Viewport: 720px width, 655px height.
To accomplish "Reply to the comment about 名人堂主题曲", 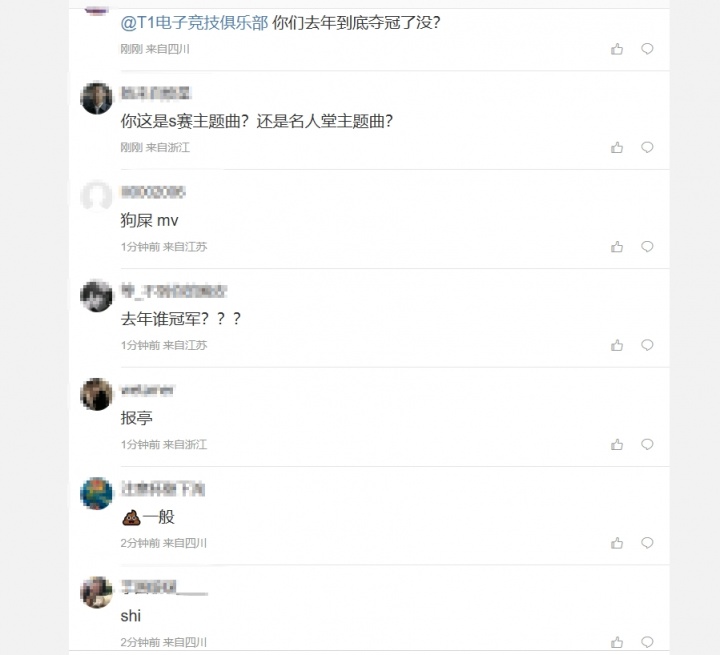I will point(647,147).
